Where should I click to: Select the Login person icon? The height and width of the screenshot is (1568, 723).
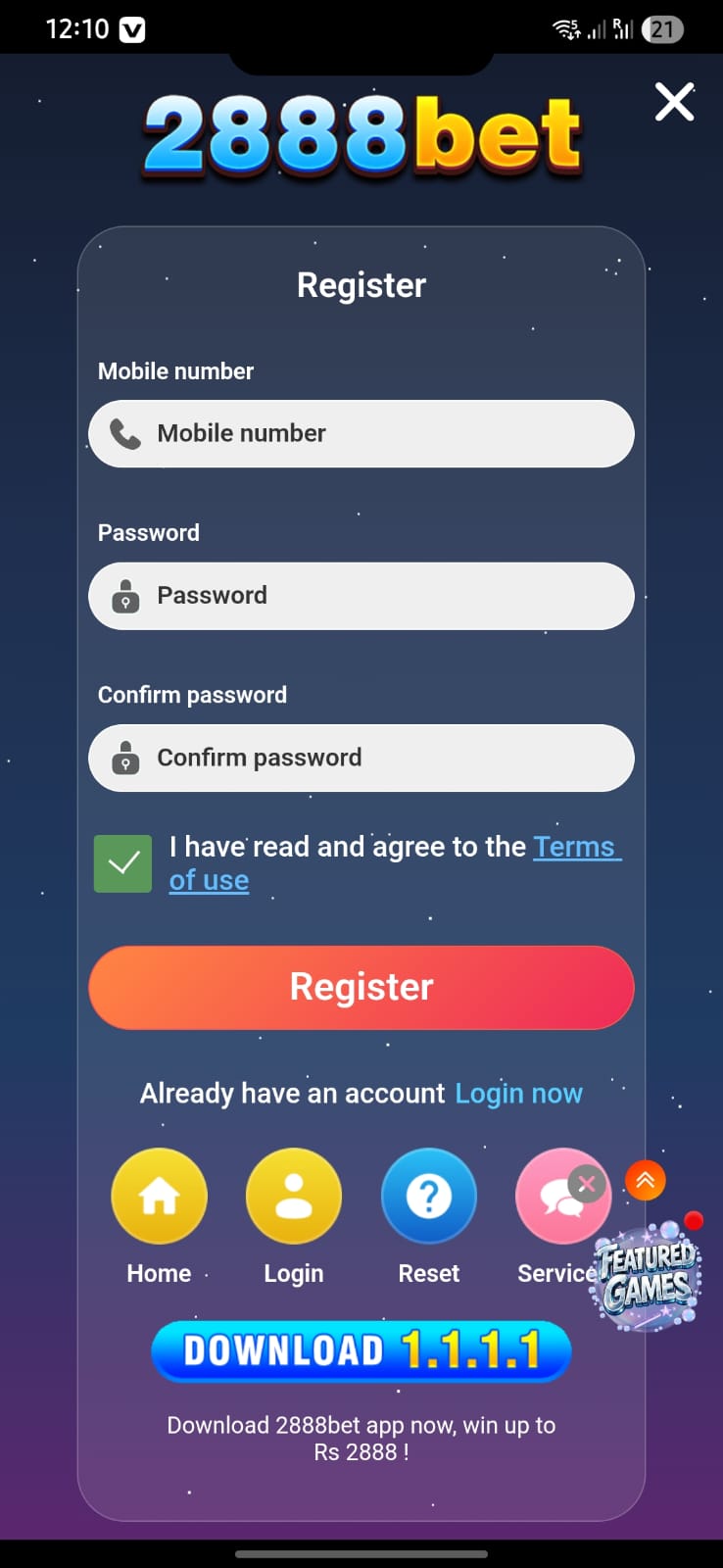pyautogui.click(x=293, y=1196)
